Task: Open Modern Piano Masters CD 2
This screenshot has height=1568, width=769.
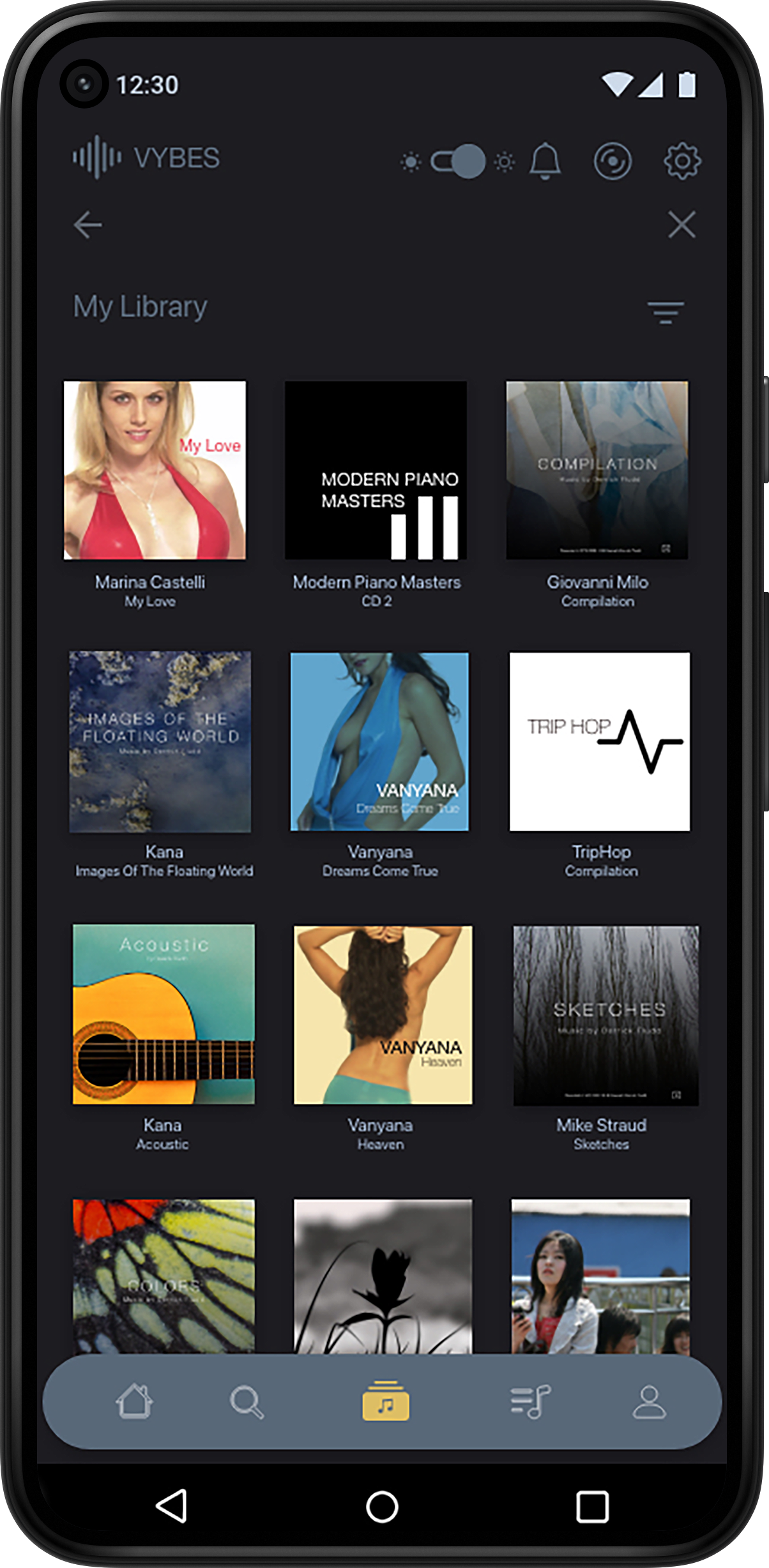Action: 376,471
